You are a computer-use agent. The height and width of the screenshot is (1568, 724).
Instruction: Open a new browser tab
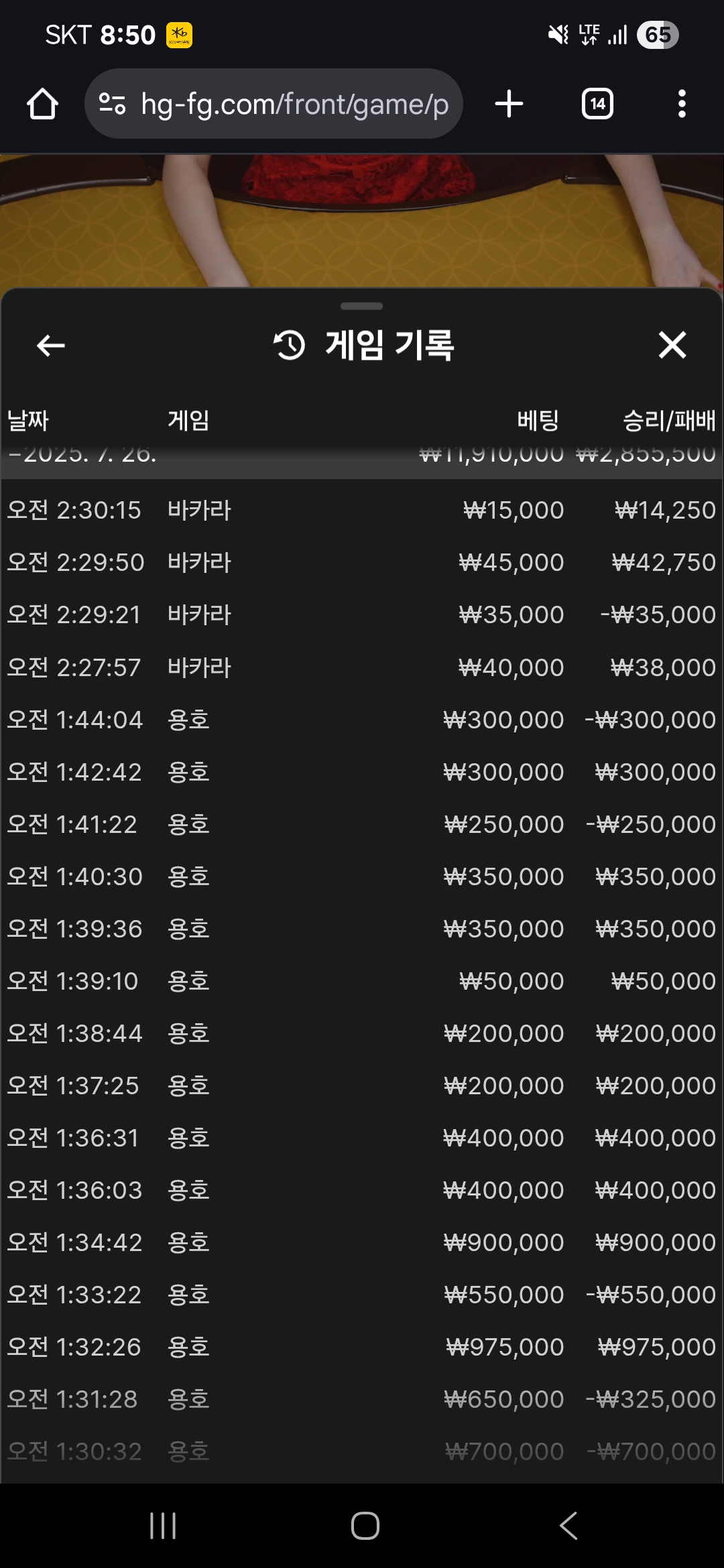tap(509, 104)
